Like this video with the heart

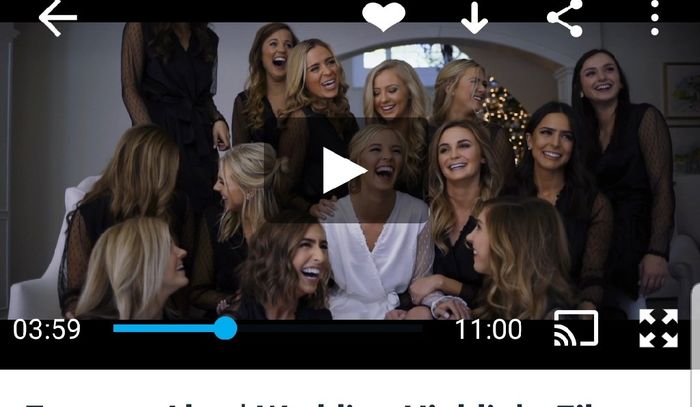[383, 16]
